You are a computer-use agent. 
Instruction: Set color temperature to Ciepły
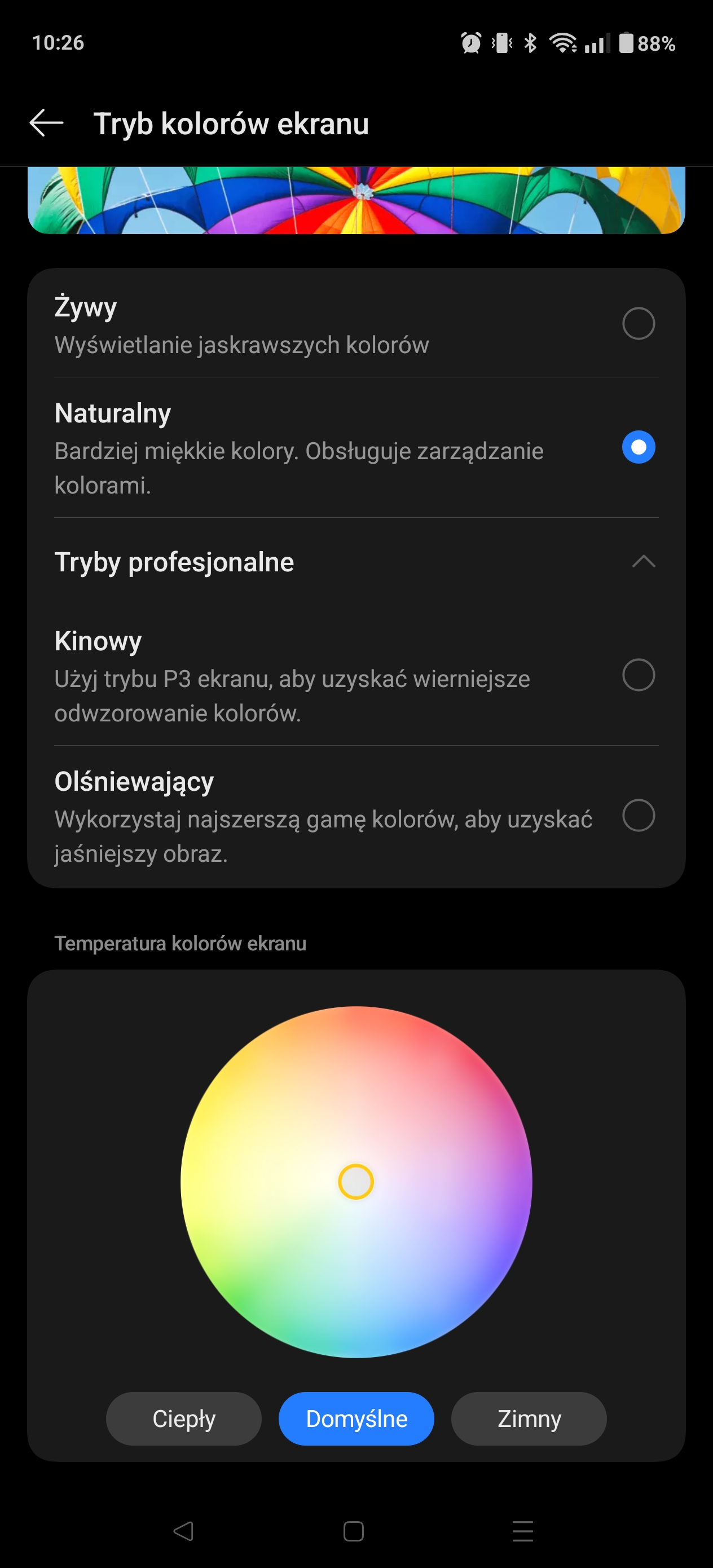pos(184,1419)
